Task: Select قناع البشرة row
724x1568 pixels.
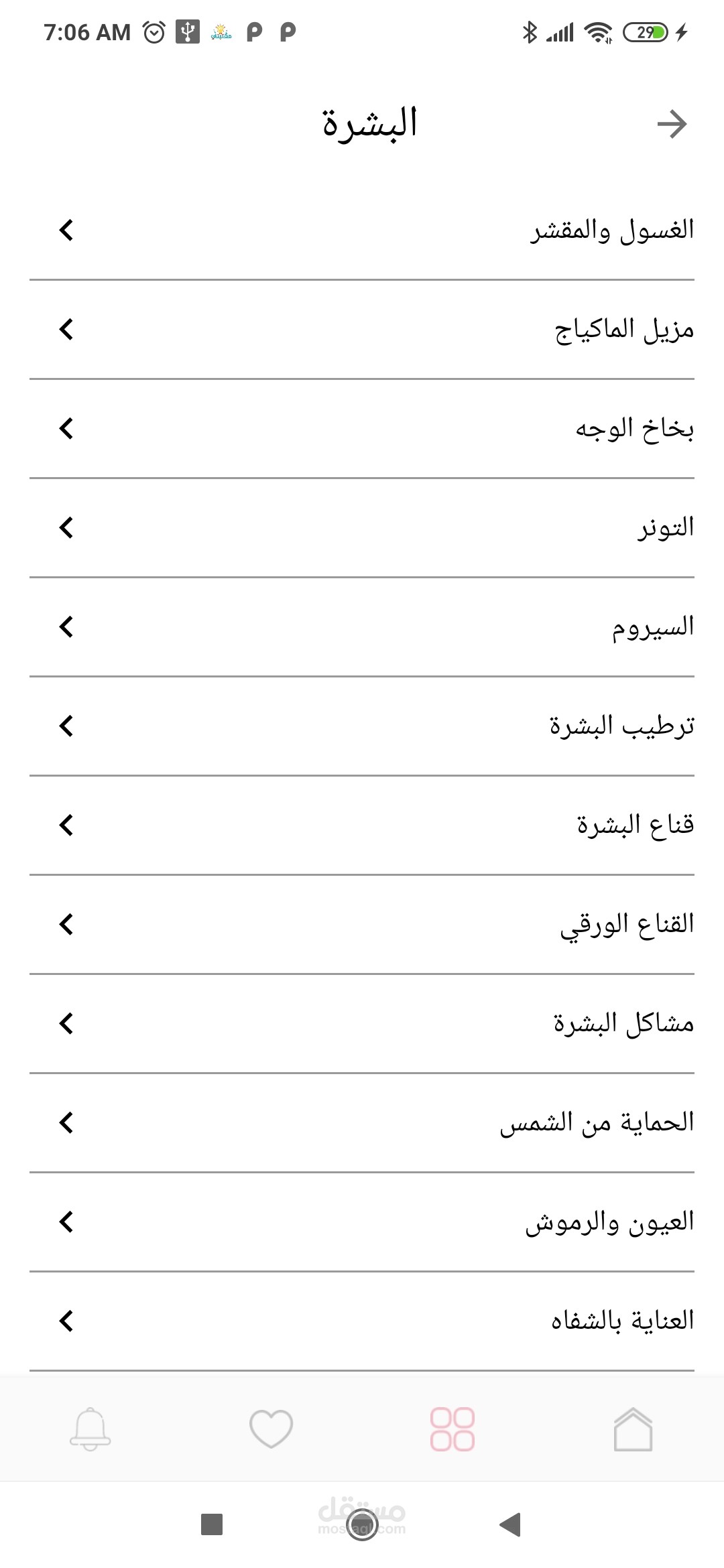Action: (x=362, y=825)
